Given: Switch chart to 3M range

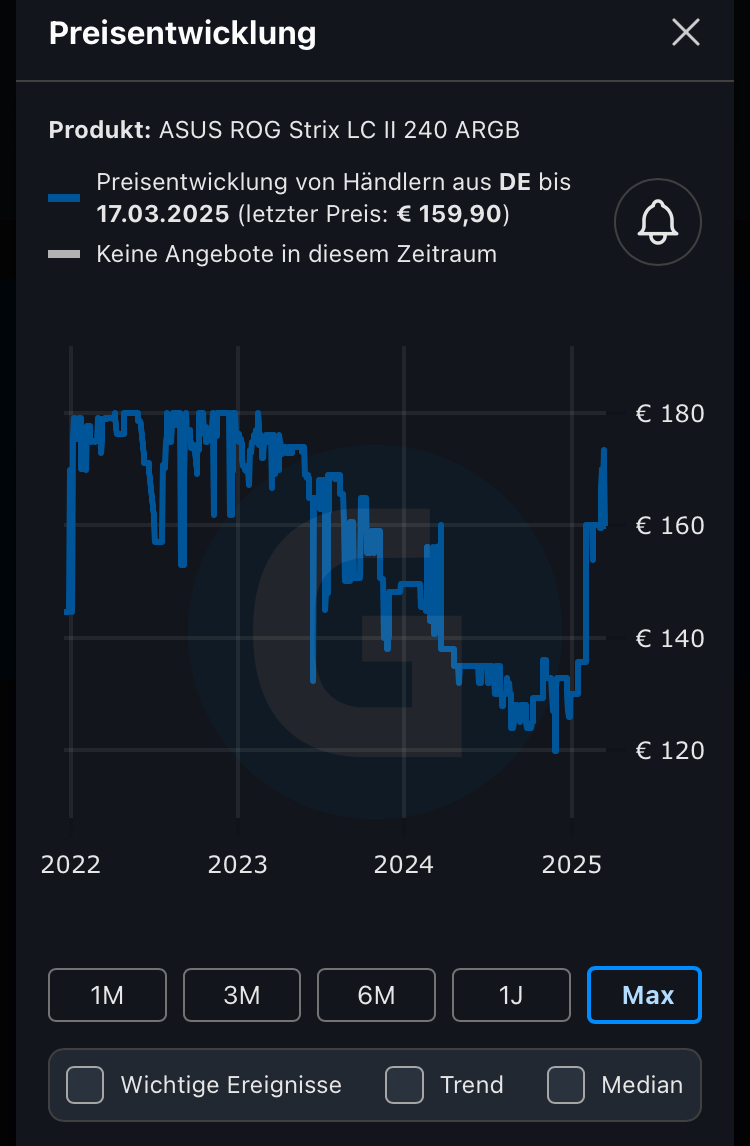Looking at the screenshot, I should (x=242, y=995).
